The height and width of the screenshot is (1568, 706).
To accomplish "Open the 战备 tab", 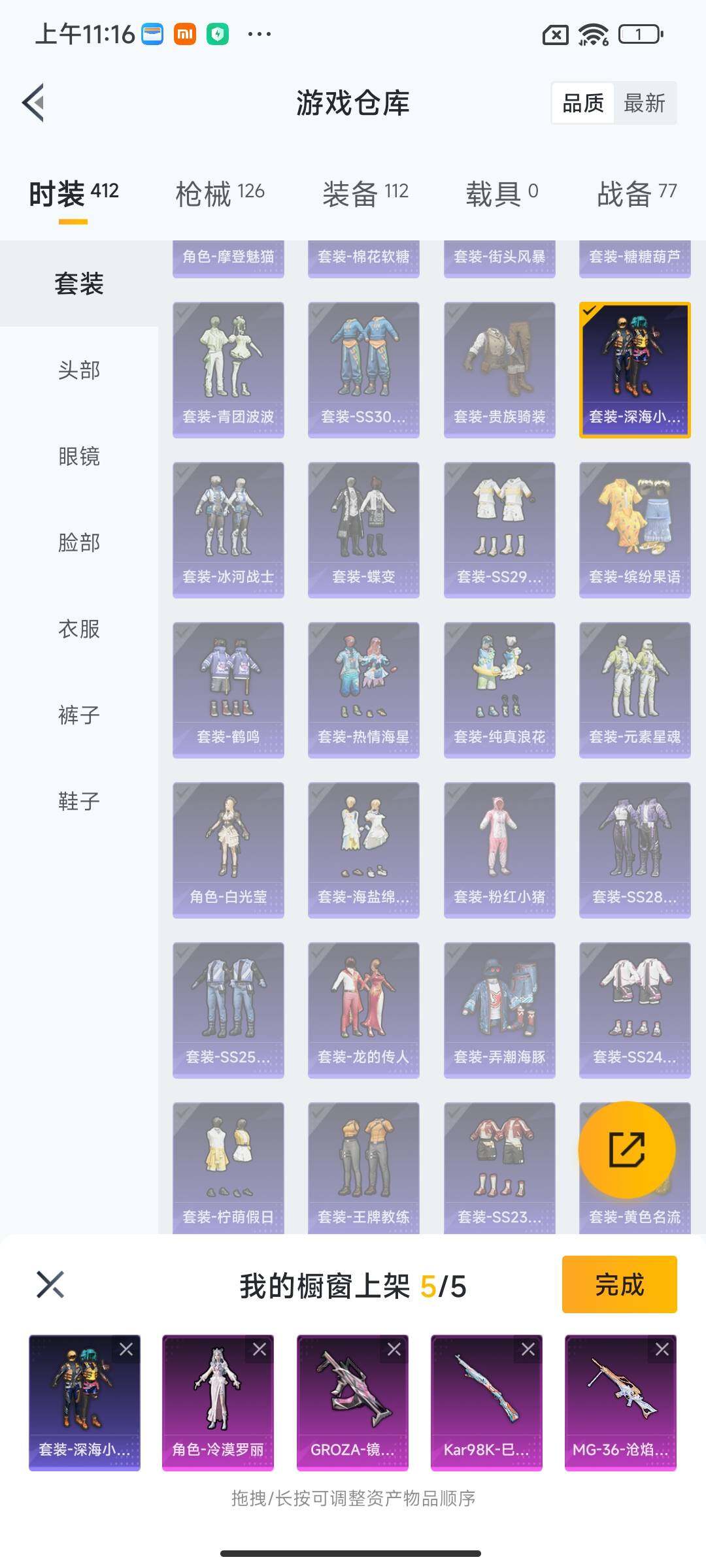I will 637,193.
